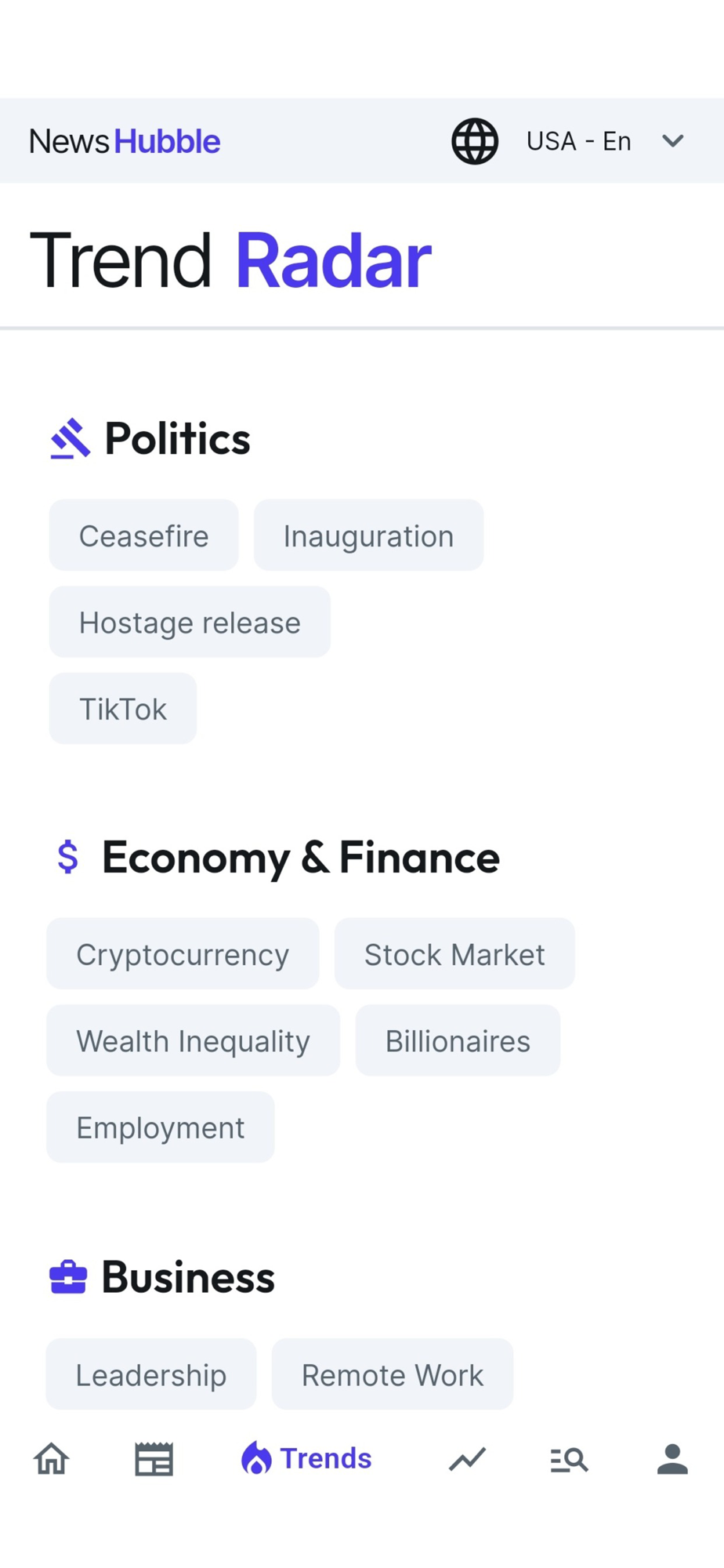Tap the Billionaires chip
Viewport: 724px width, 1568px height.
coord(458,1041)
